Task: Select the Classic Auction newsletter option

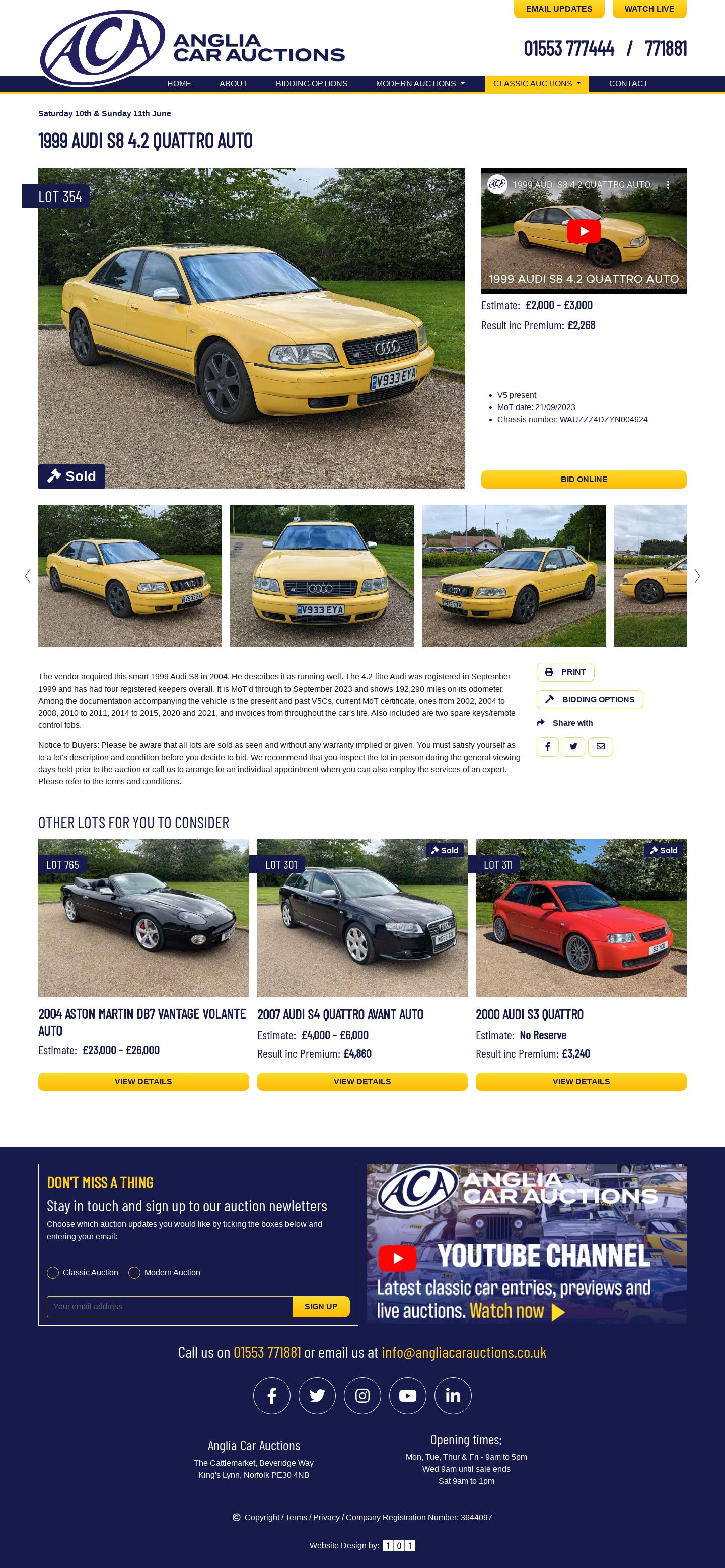Action: [53, 1273]
